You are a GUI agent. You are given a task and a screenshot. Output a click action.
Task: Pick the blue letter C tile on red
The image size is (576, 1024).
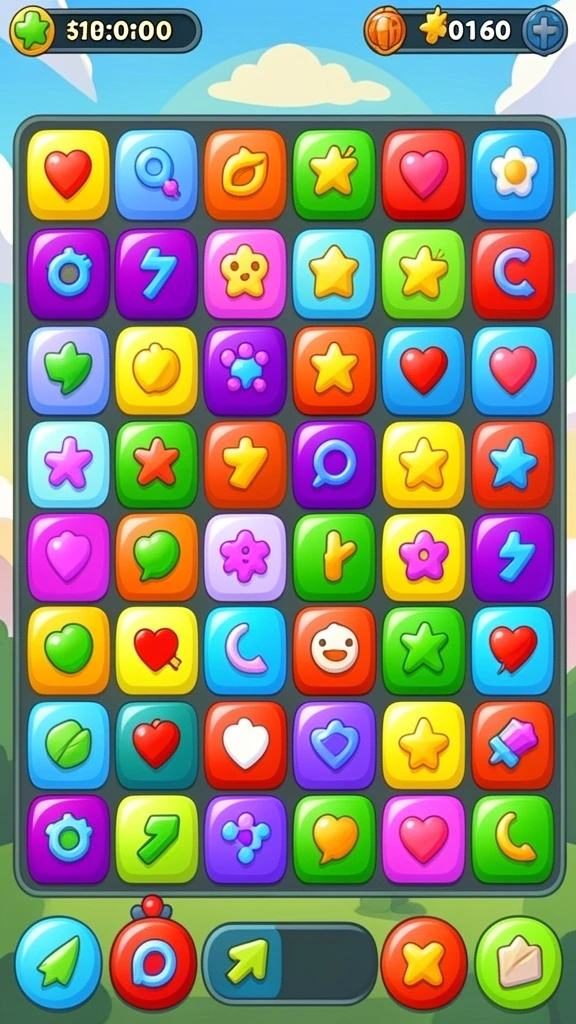point(513,274)
